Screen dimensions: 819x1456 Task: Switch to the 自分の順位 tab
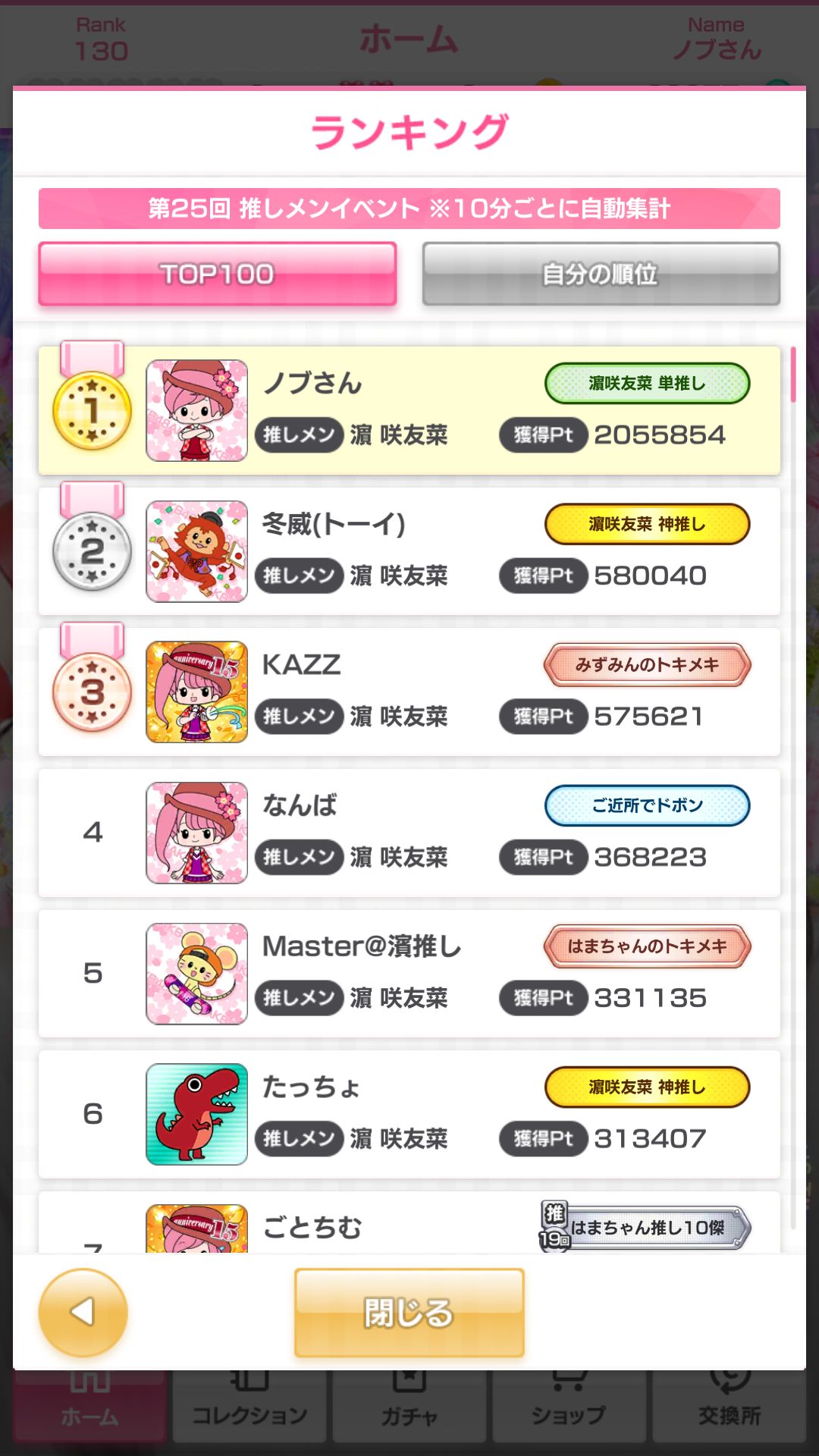coord(602,274)
